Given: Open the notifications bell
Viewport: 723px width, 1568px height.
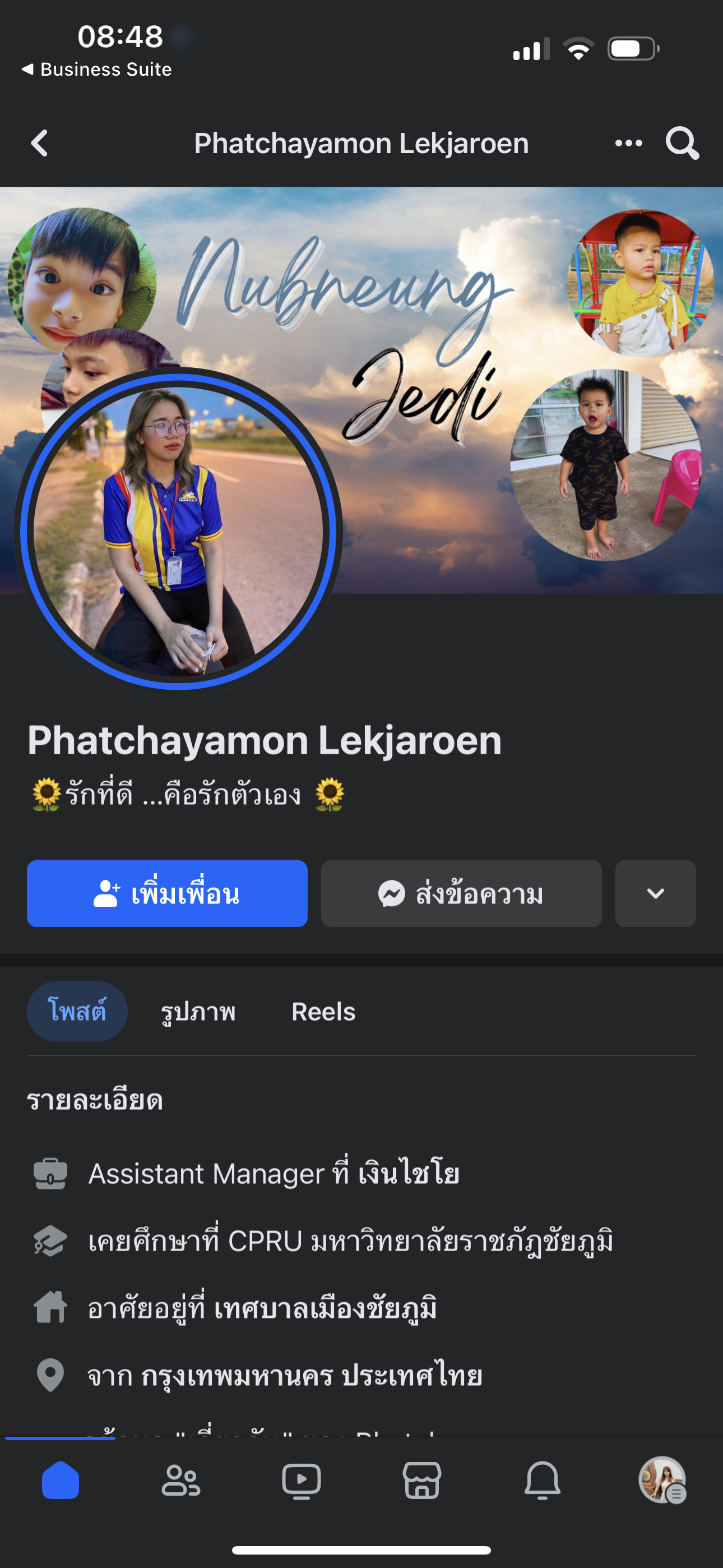Looking at the screenshot, I should pyautogui.click(x=543, y=1480).
